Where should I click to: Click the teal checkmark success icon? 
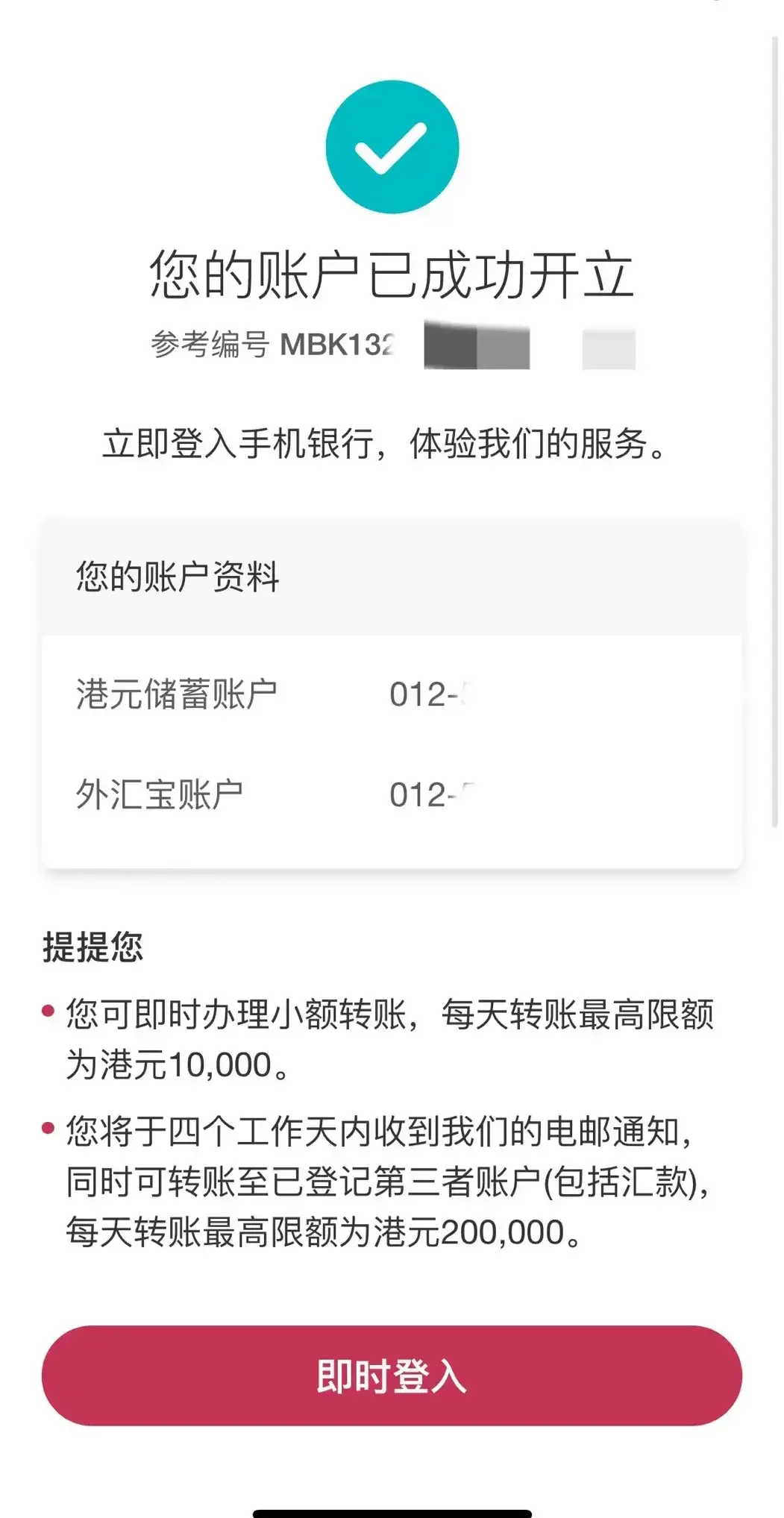393,148
